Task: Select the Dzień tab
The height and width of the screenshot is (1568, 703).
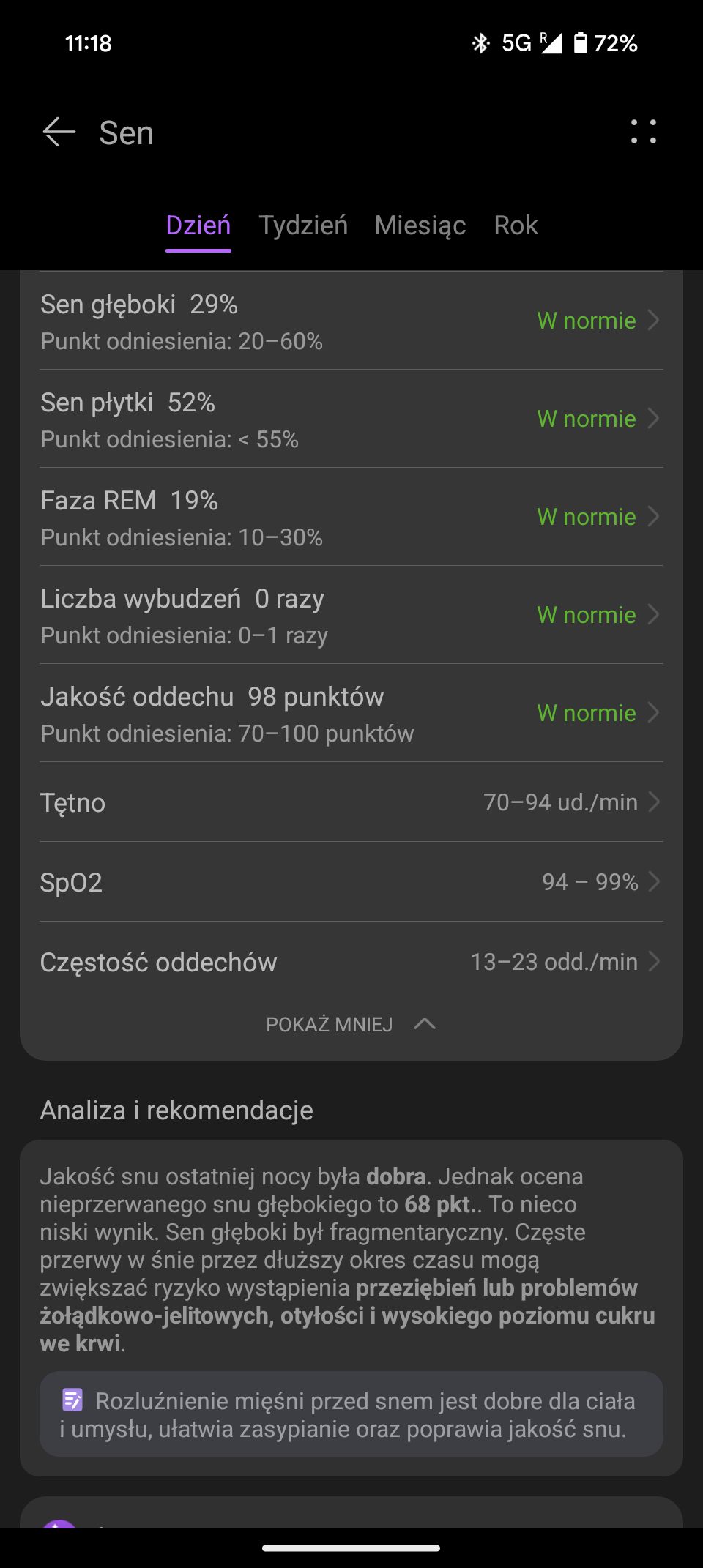Action: 198,225
